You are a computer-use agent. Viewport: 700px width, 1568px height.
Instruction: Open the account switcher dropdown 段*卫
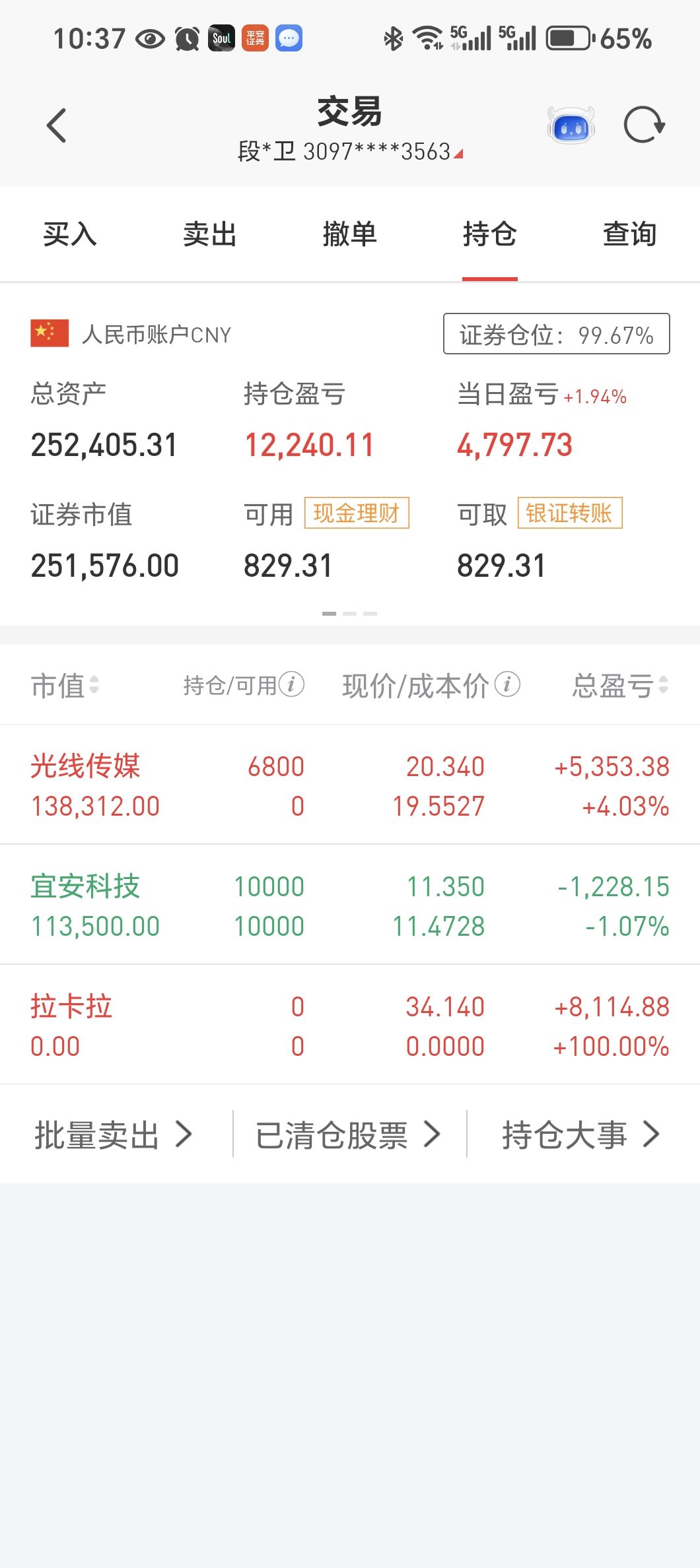click(351, 152)
